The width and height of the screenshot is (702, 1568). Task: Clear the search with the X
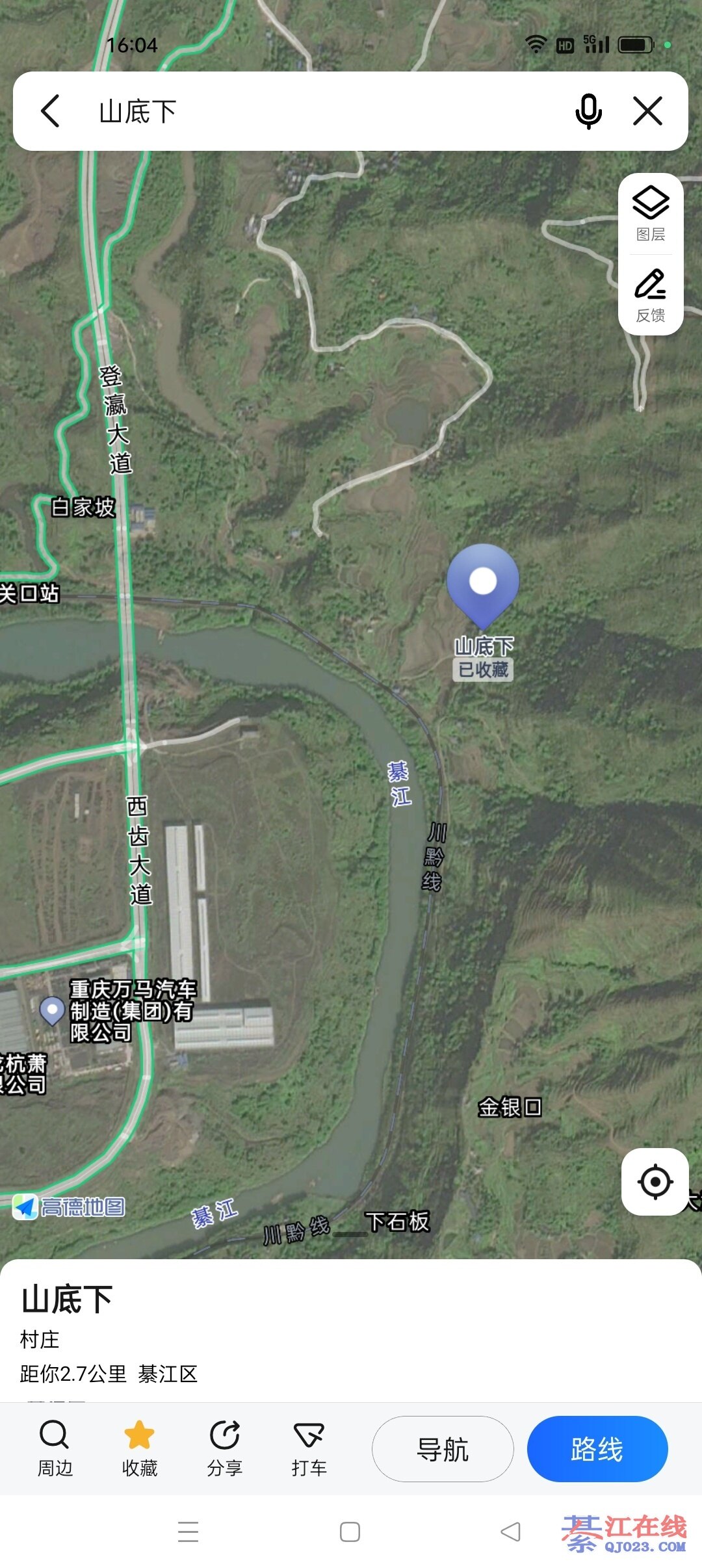click(647, 111)
